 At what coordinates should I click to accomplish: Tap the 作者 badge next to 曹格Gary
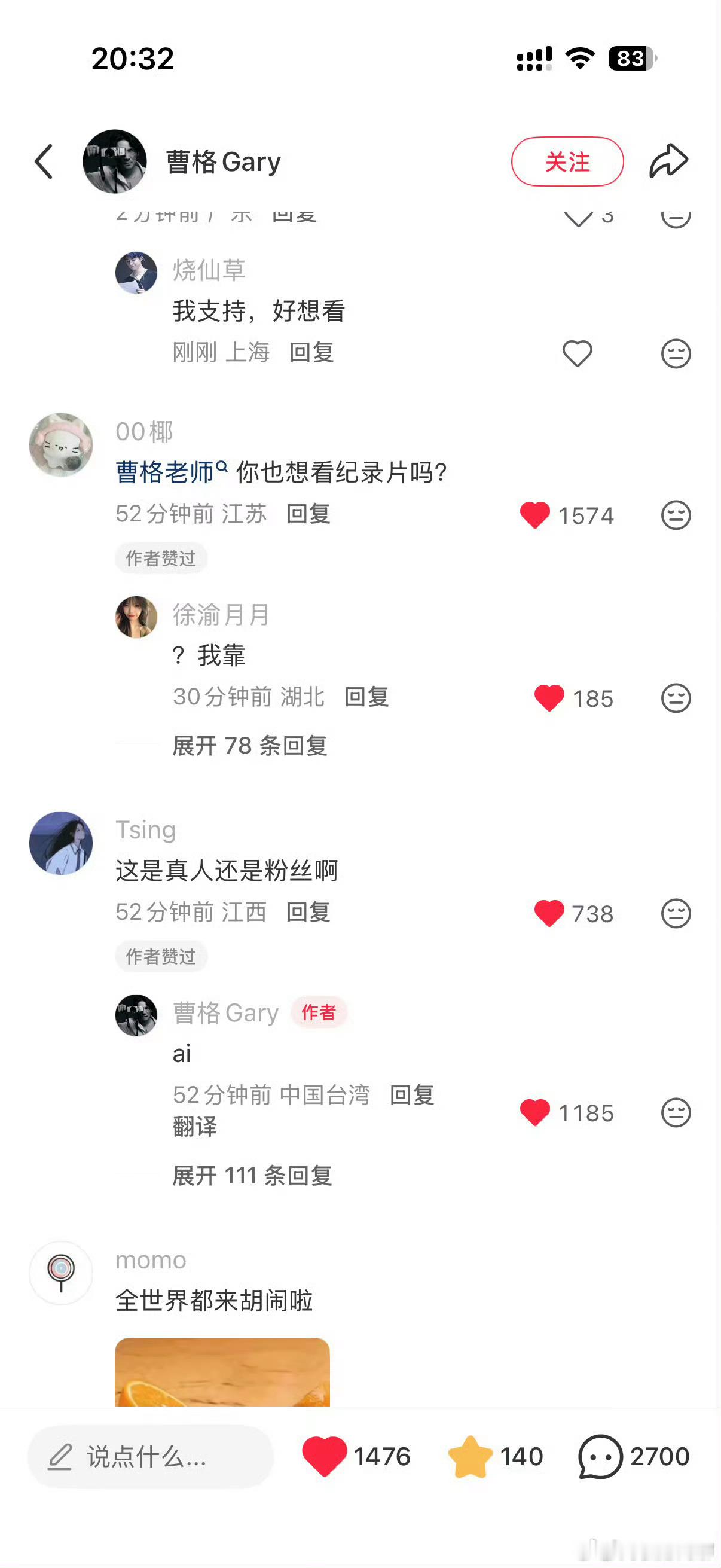[320, 1012]
